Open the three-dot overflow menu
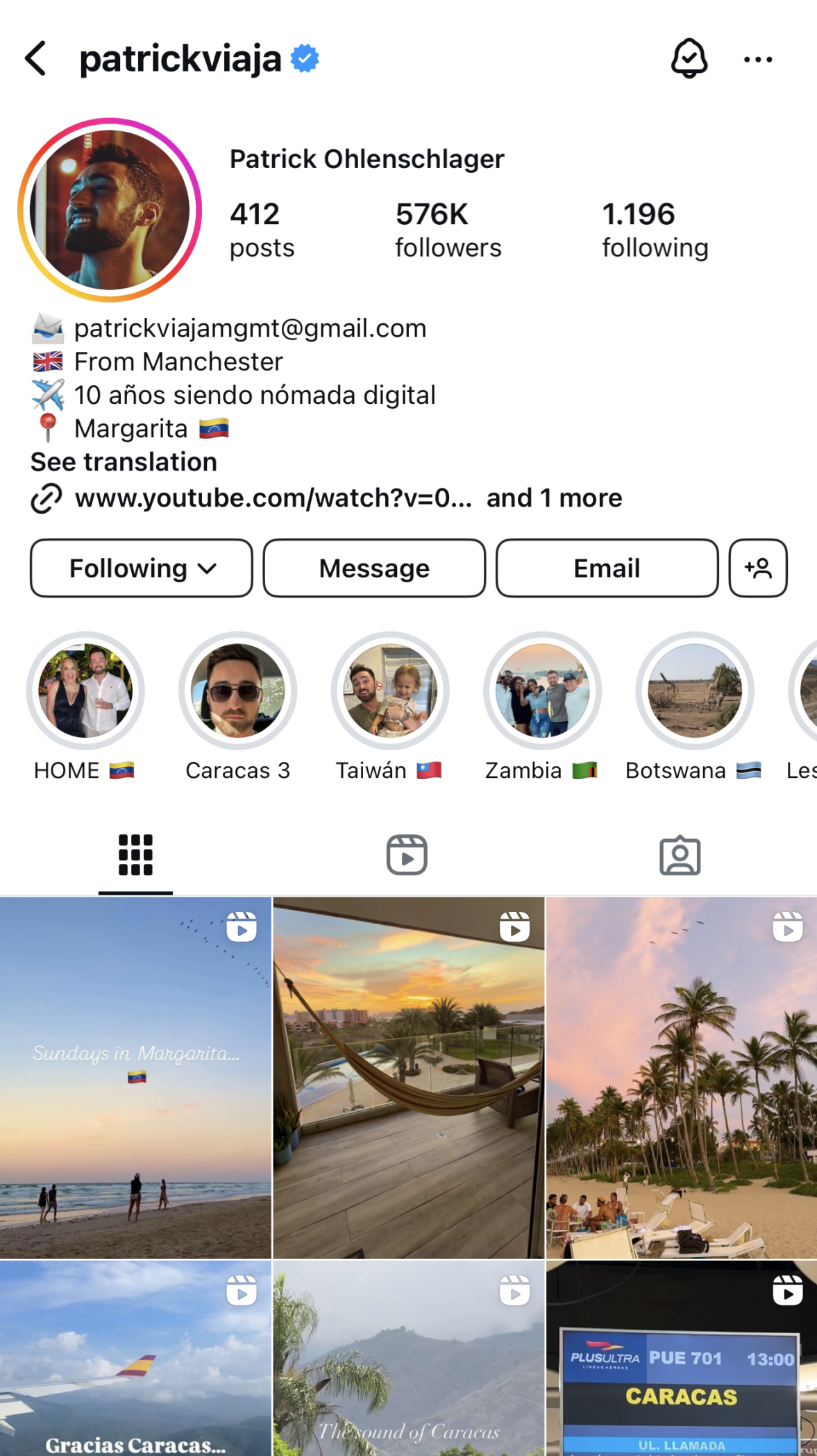817x1456 pixels. pos(757,60)
